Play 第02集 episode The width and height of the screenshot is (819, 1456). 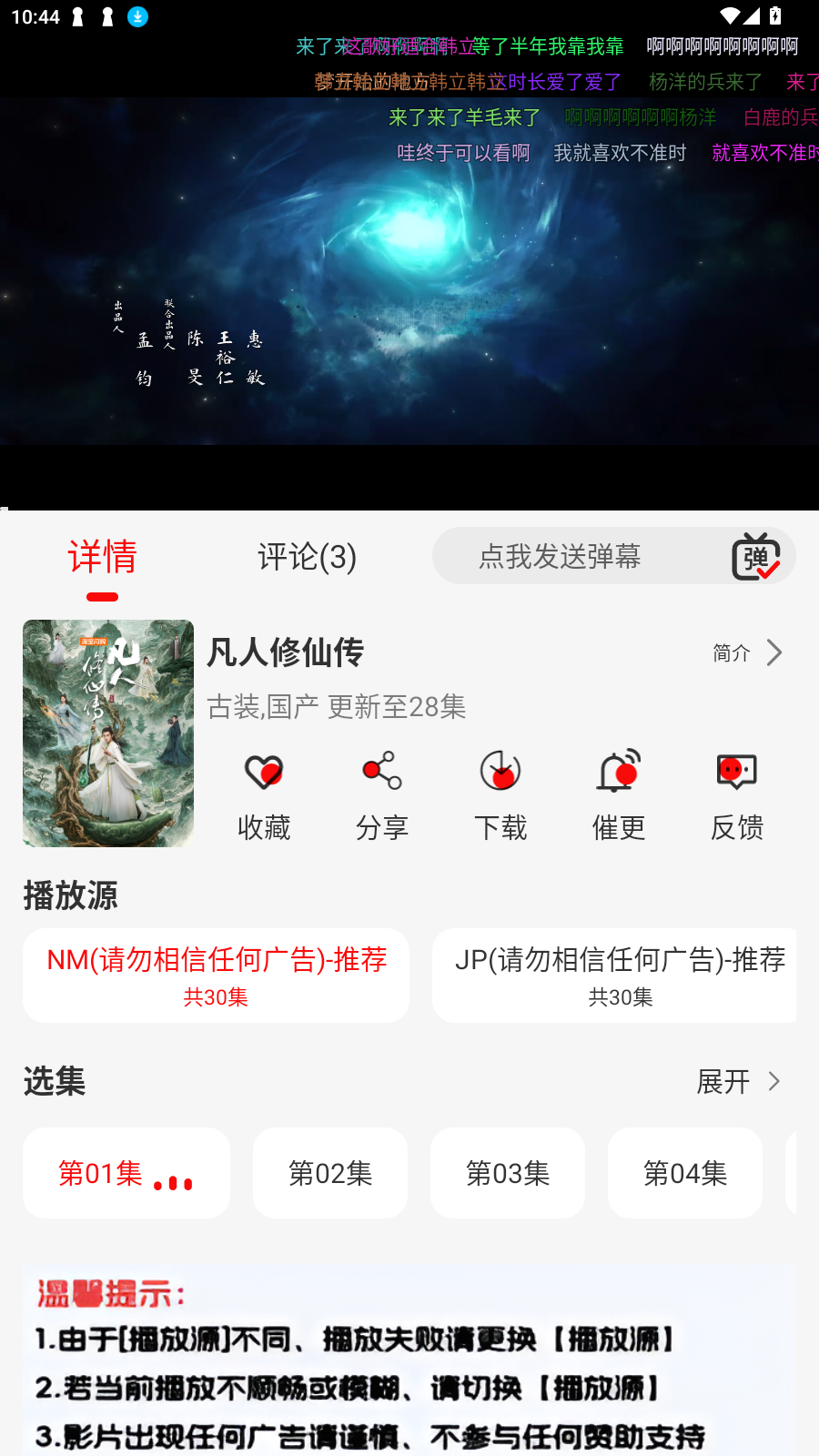click(x=330, y=1173)
